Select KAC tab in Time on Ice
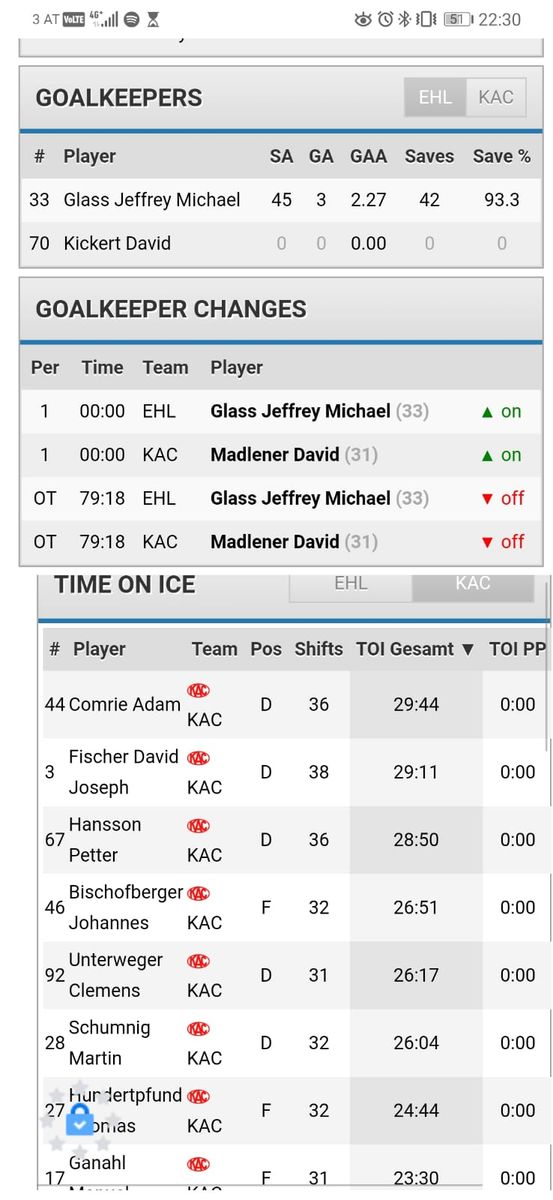The height and width of the screenshot is (1200, 553). [472, 584]
